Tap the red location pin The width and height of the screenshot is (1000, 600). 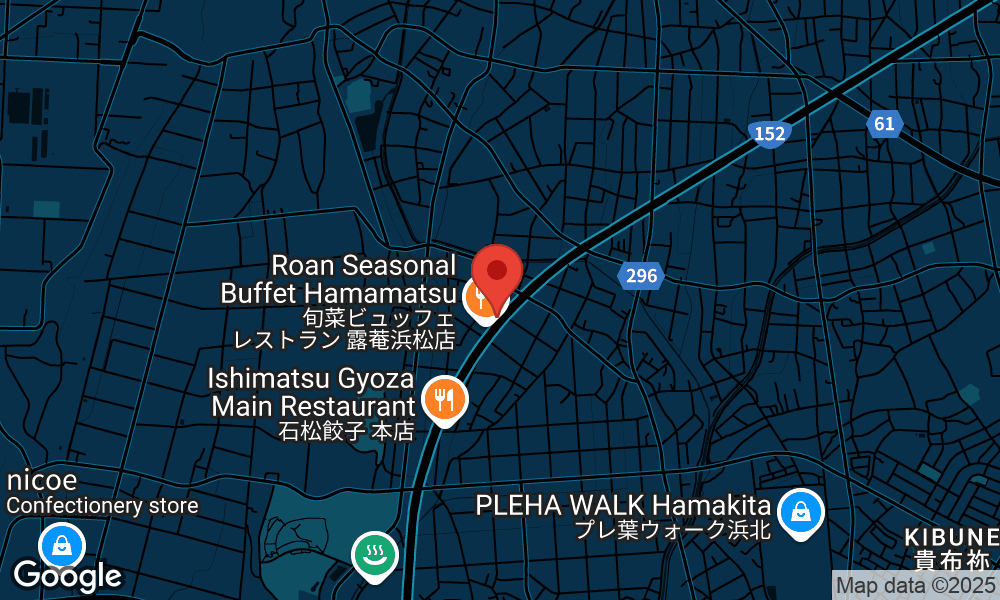pos(497,272)
